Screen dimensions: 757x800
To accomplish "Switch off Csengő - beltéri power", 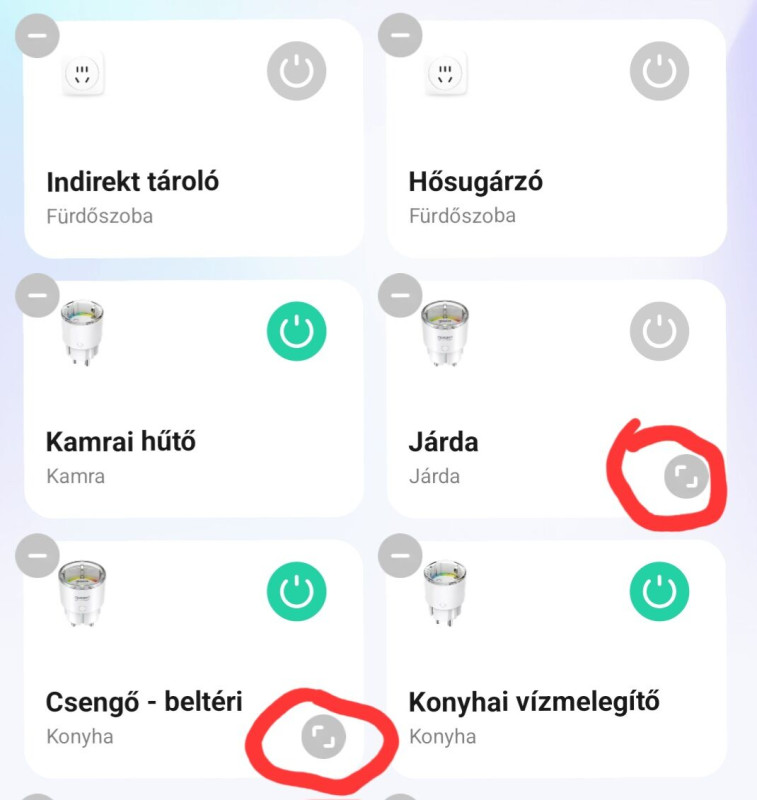I will [297, 592].
